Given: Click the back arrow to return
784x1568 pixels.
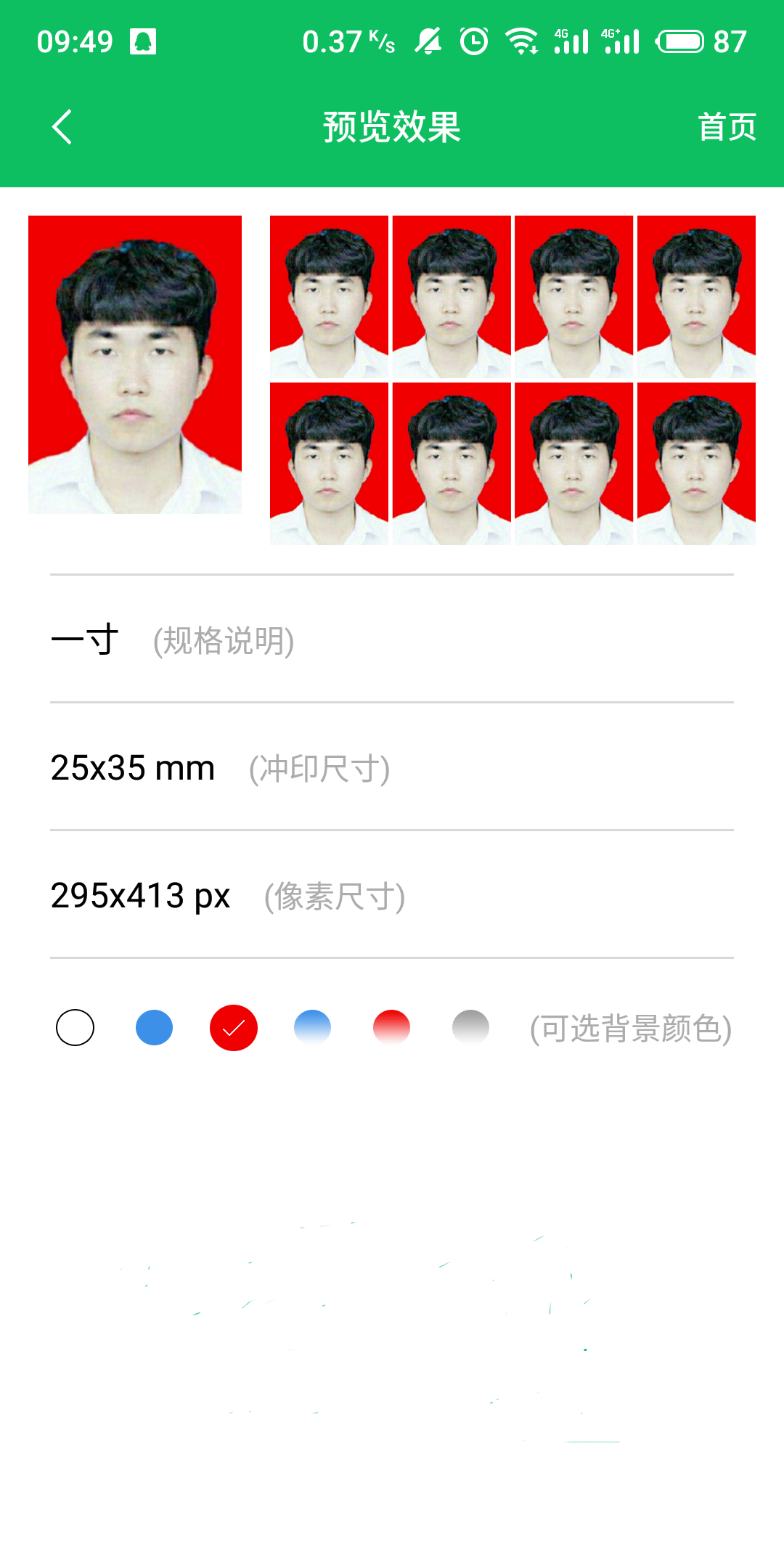Looking at the screenshot, I should [x=62, y=127].
